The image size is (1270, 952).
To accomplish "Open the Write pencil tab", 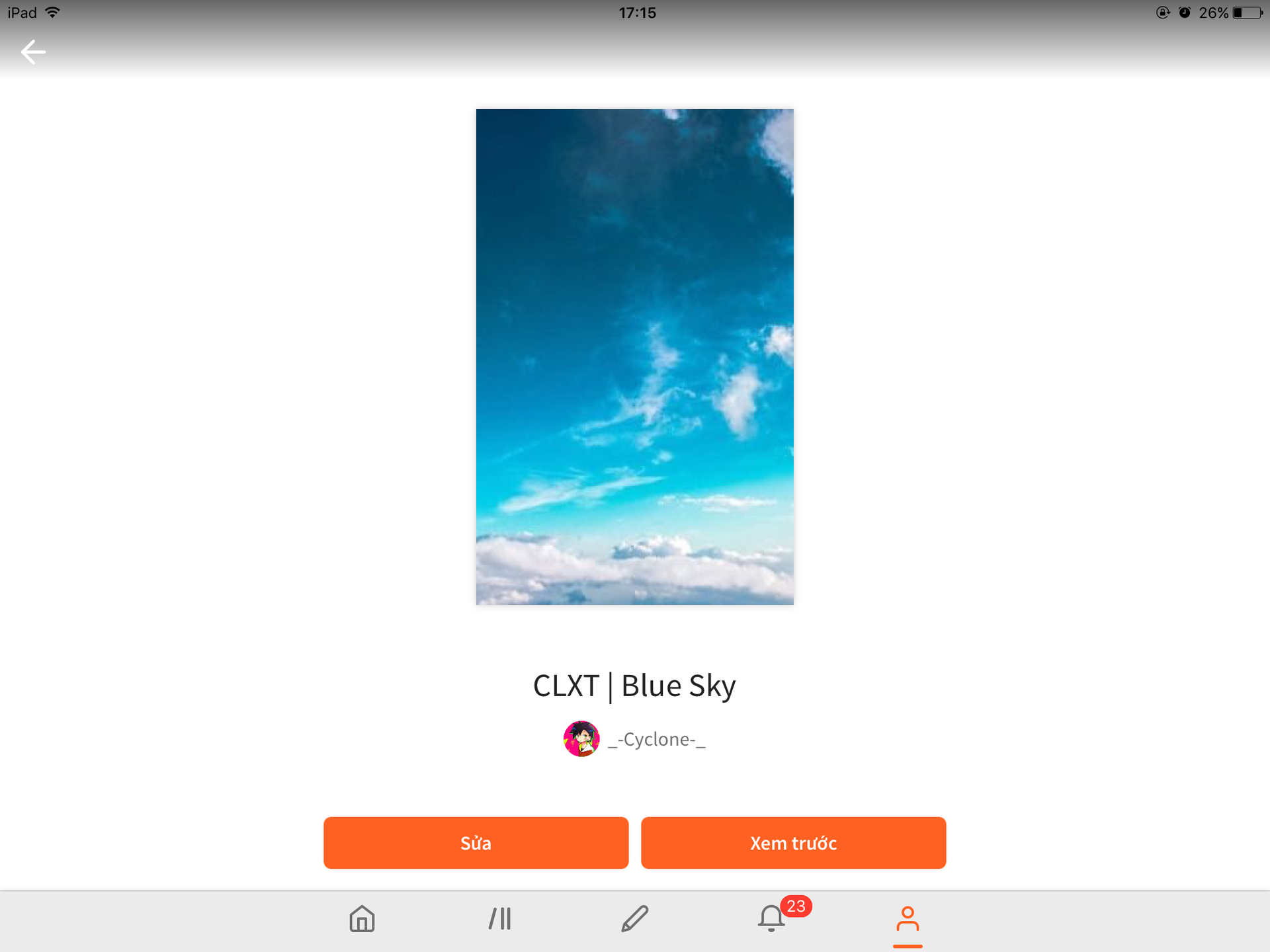I will [635, 919].
